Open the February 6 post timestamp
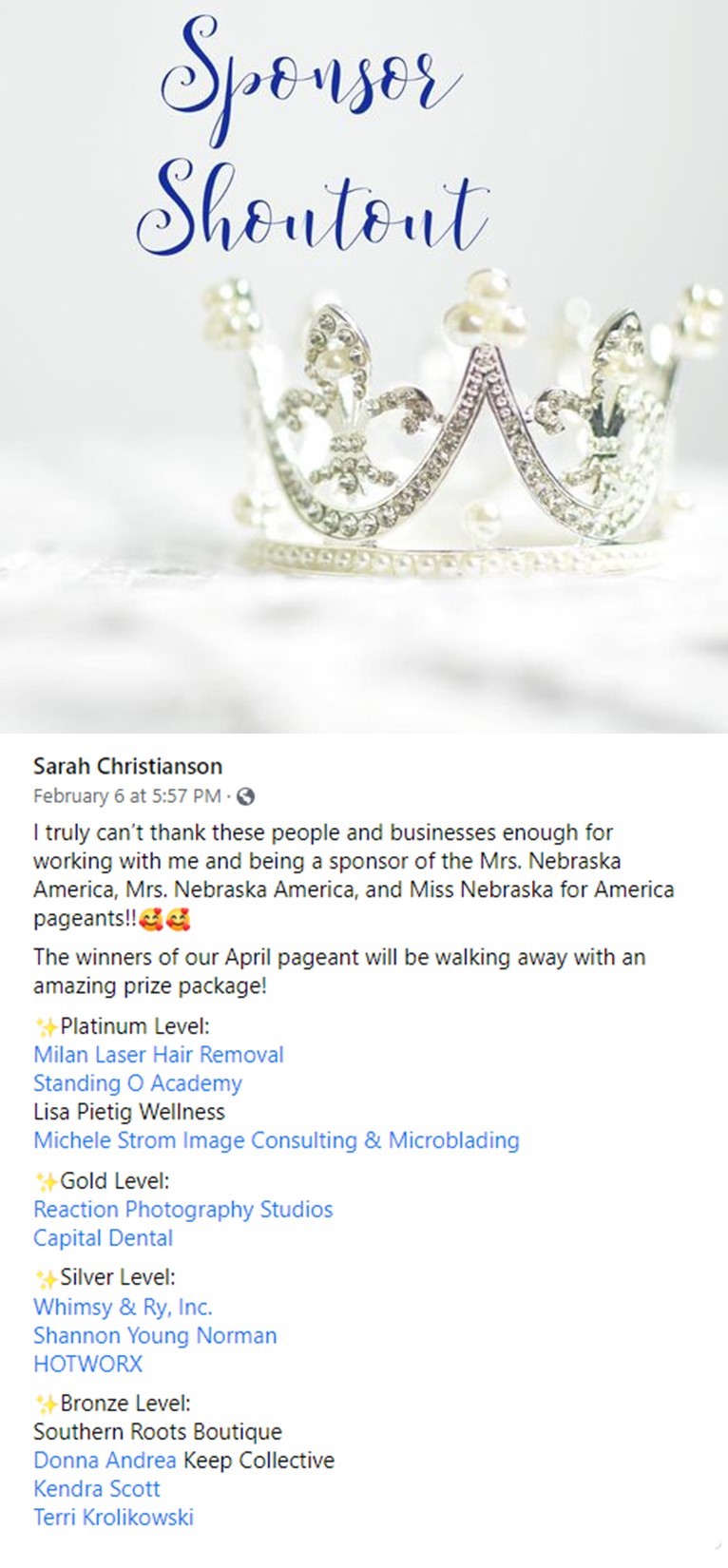 [126, 796]
